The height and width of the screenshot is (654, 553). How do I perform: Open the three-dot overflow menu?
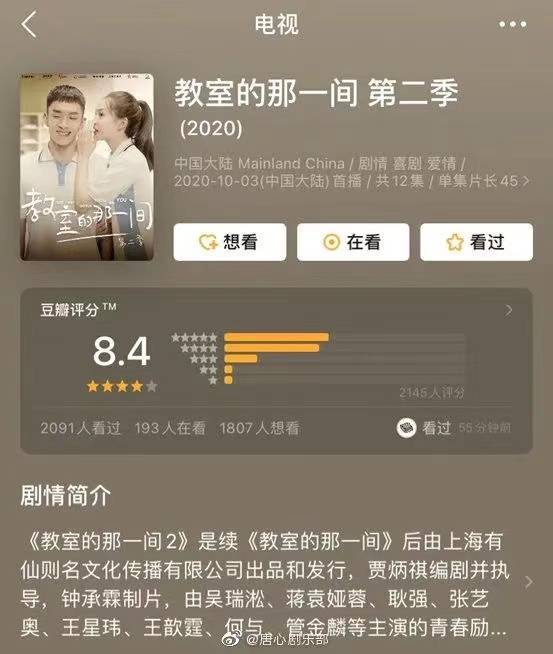[513, 24]
